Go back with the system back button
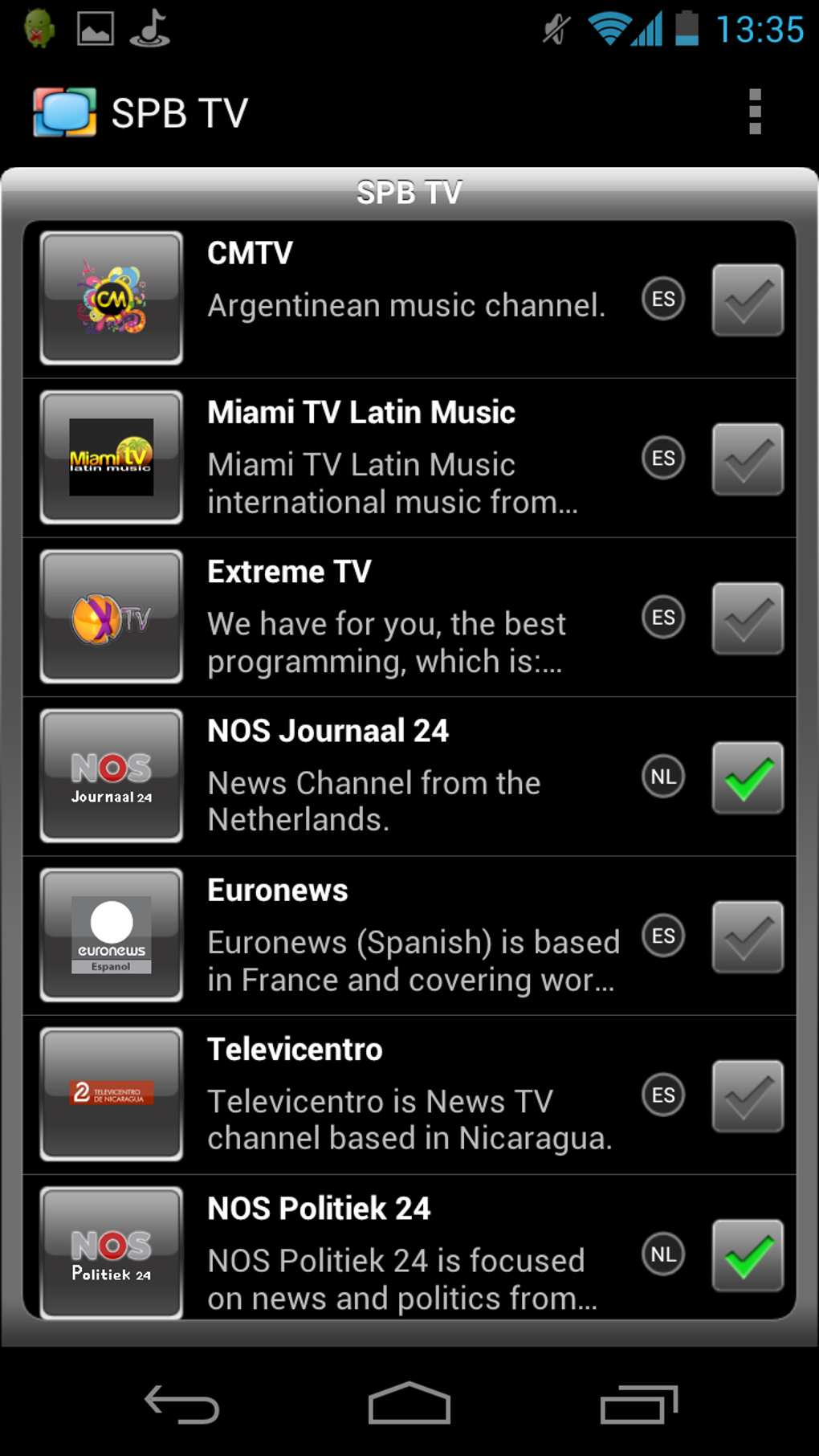This screenshot has height=1456, width=819. click(181, 1405)
